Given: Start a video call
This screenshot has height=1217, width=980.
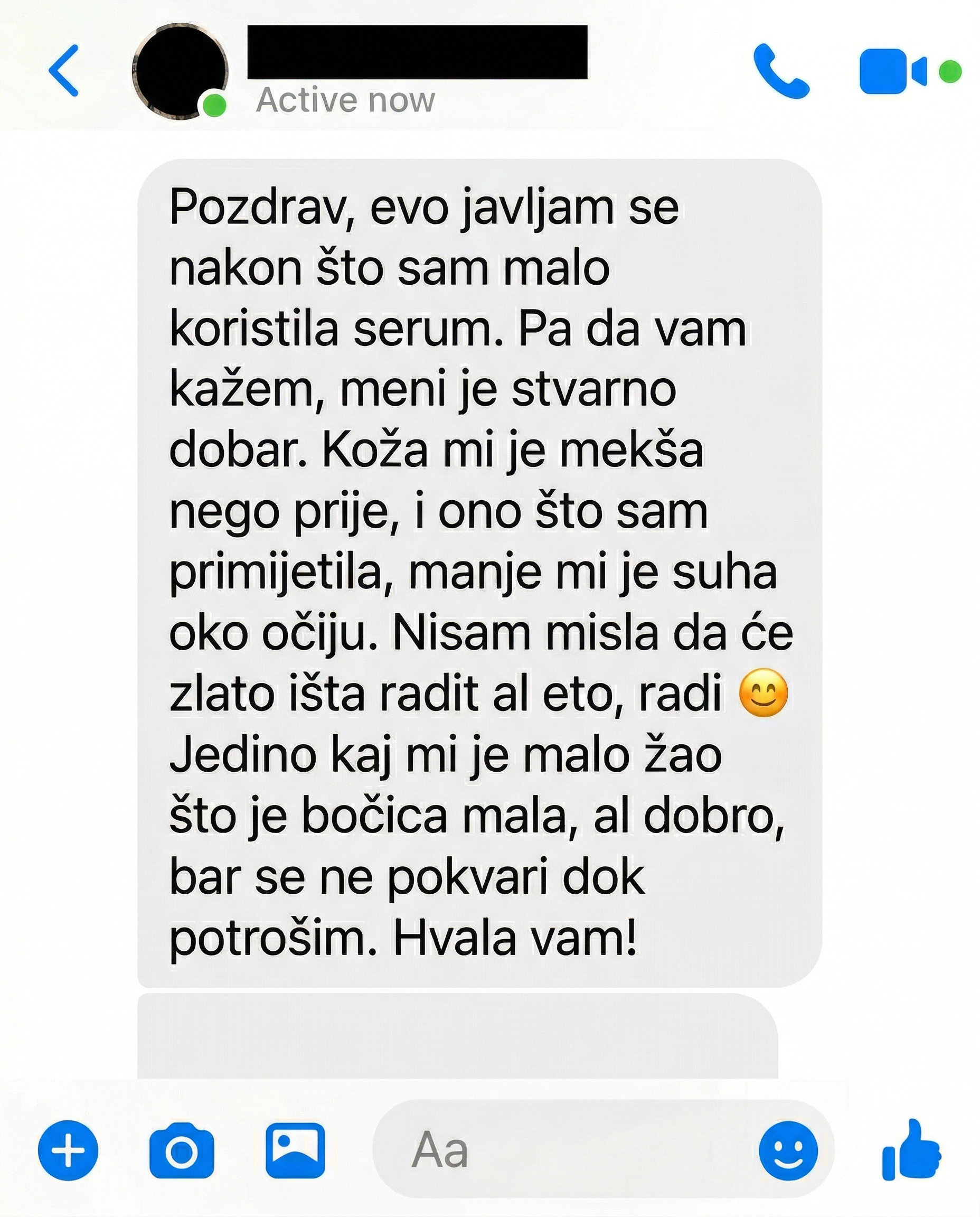Looking at the screenshot, I should pyautogui.click(x=892, y=72).
